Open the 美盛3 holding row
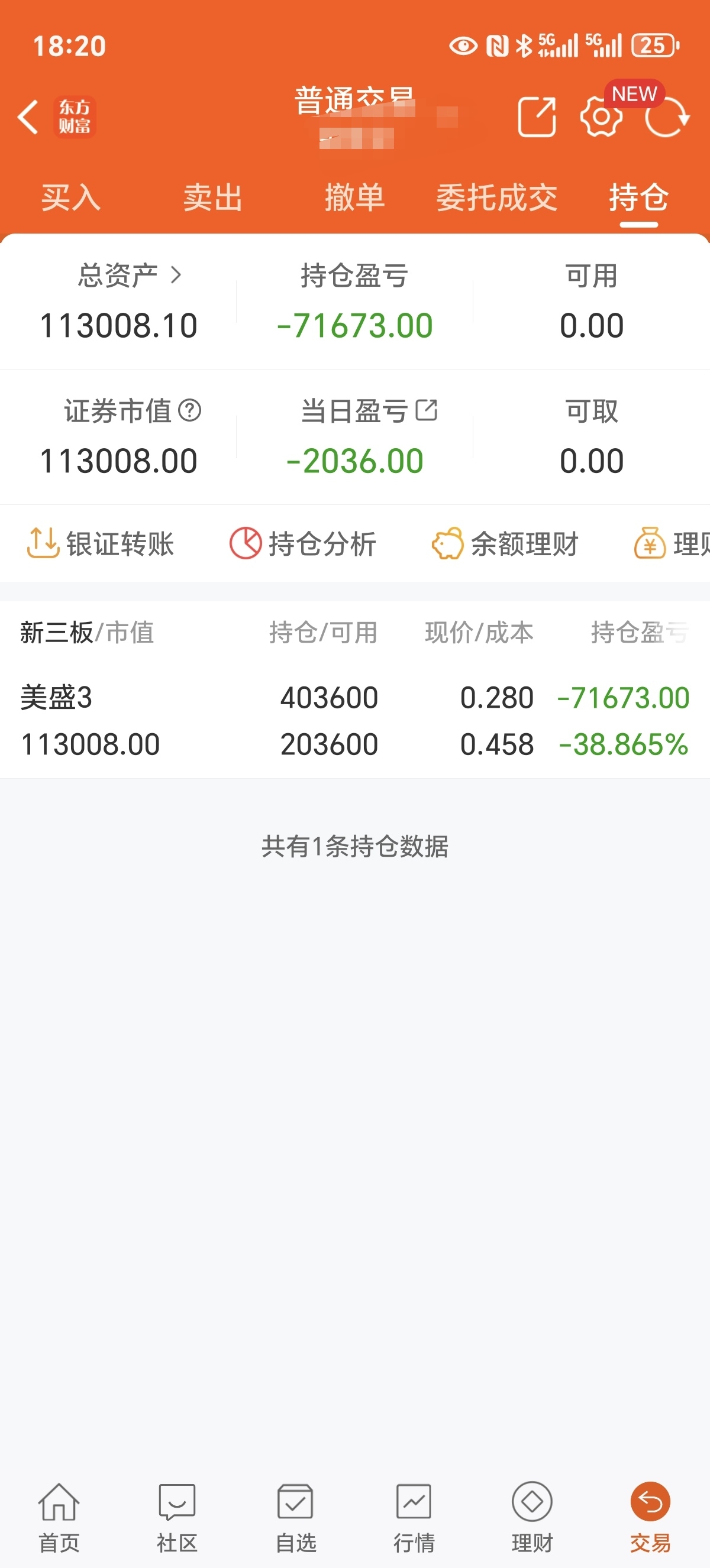 point(355,721)
